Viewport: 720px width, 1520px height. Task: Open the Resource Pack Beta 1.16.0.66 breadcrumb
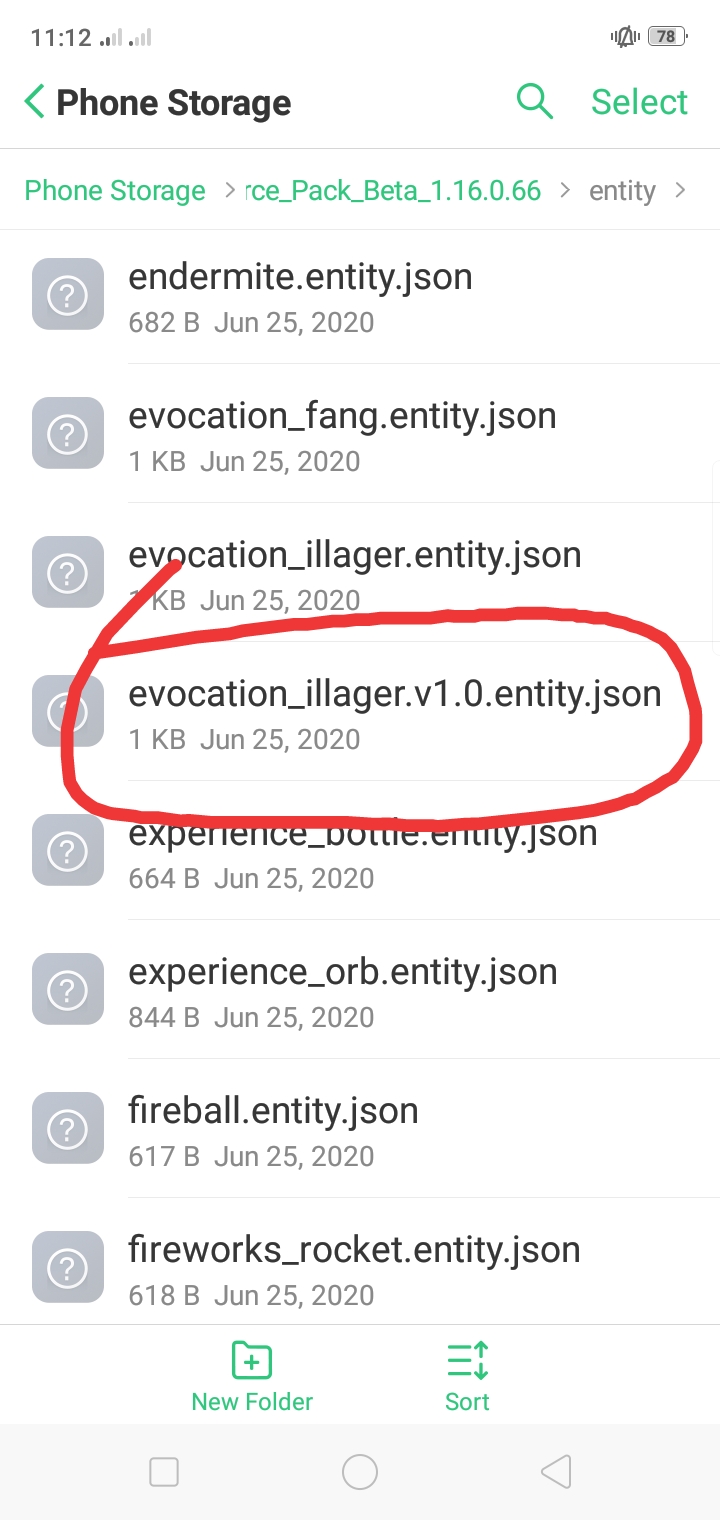tap(393, 191)
